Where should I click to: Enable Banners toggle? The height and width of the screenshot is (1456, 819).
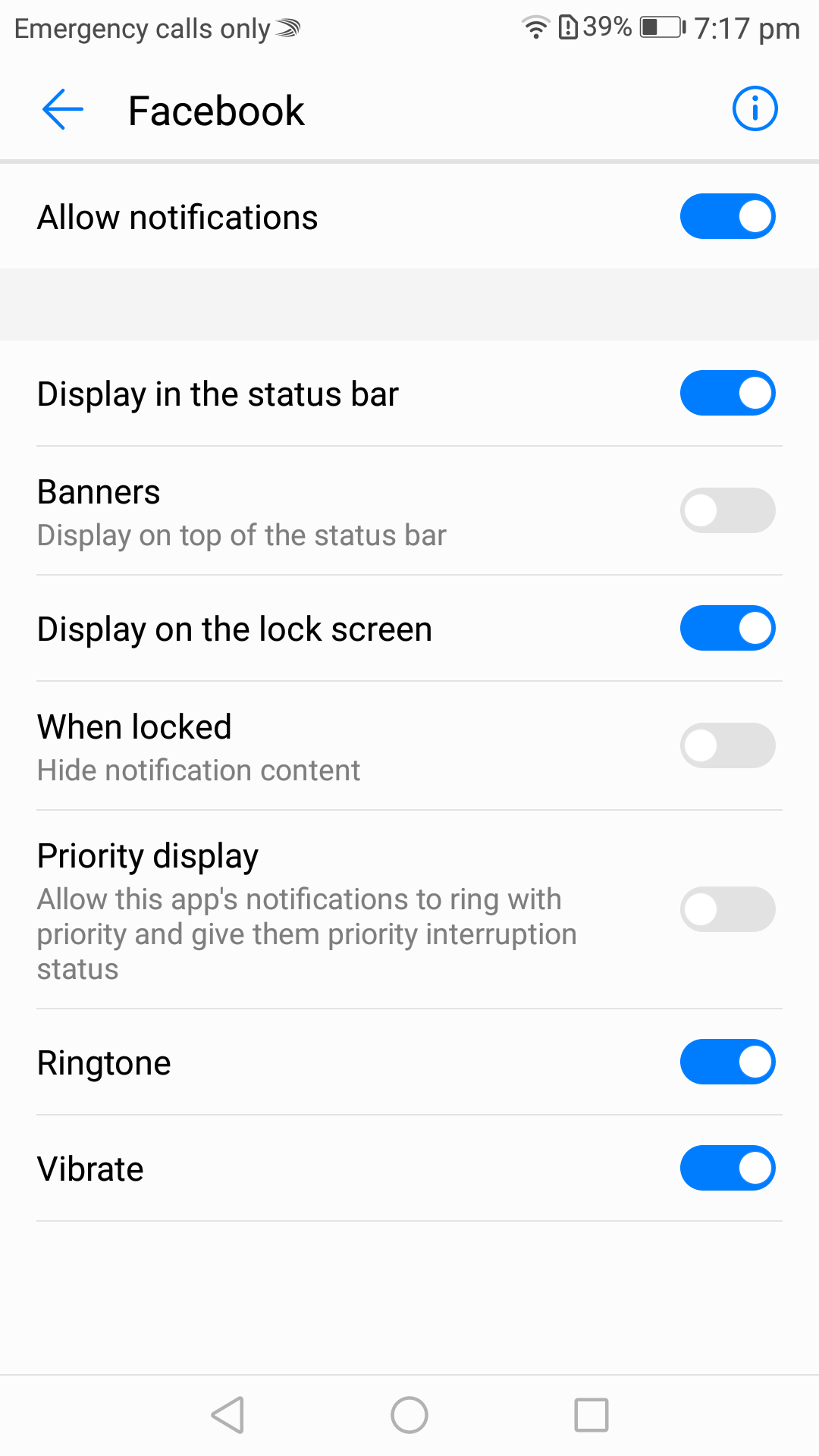[x=727, y=510]
